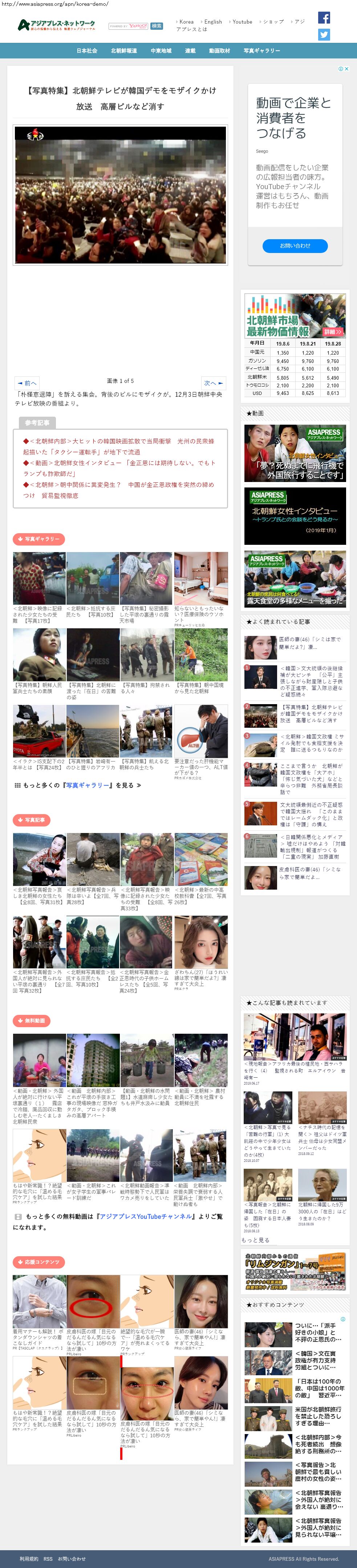Select 中東地域 in the navigation bar
357x1568 pixels.
(161, 51)
